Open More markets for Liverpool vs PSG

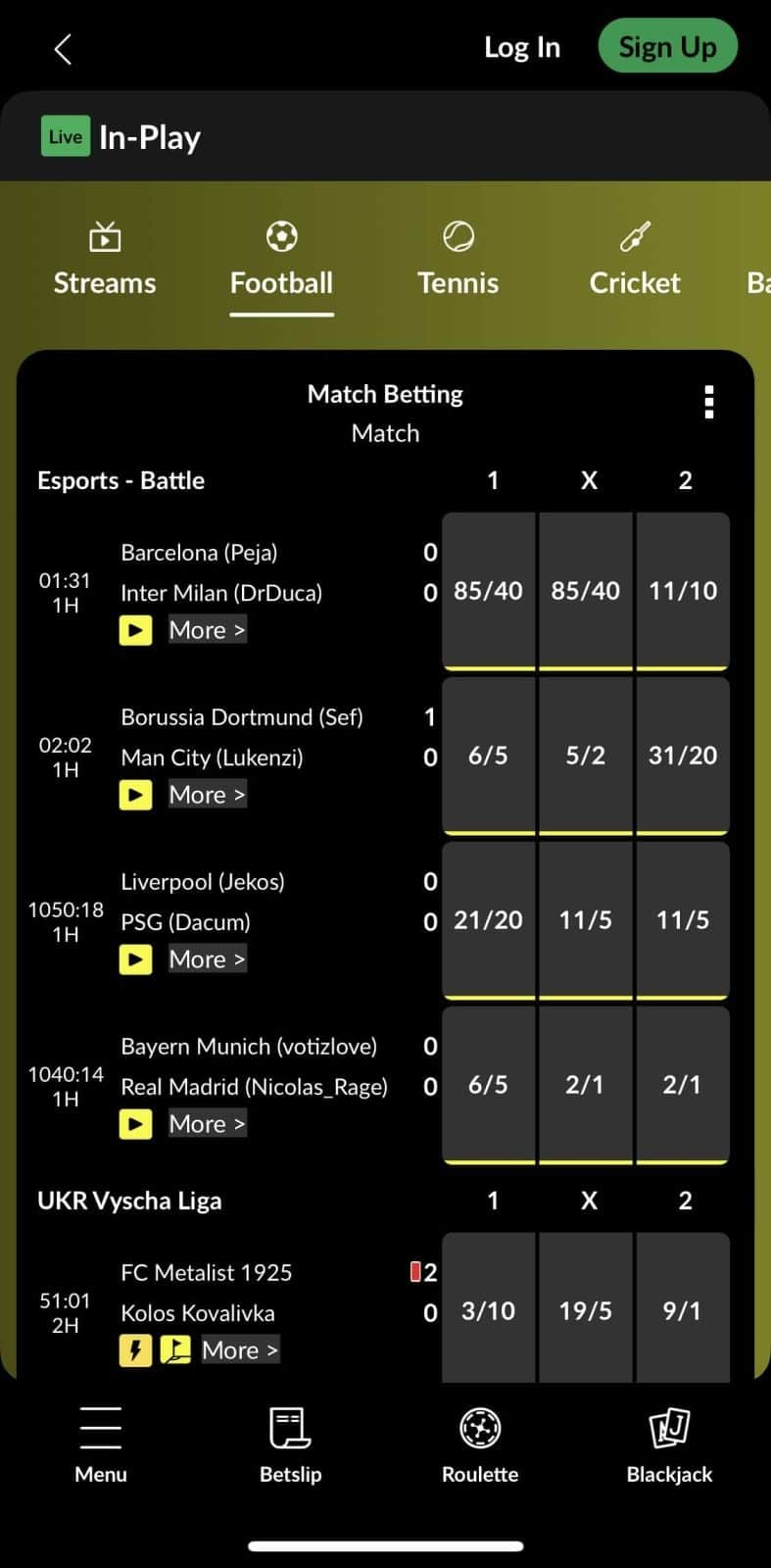click(207, 959)
